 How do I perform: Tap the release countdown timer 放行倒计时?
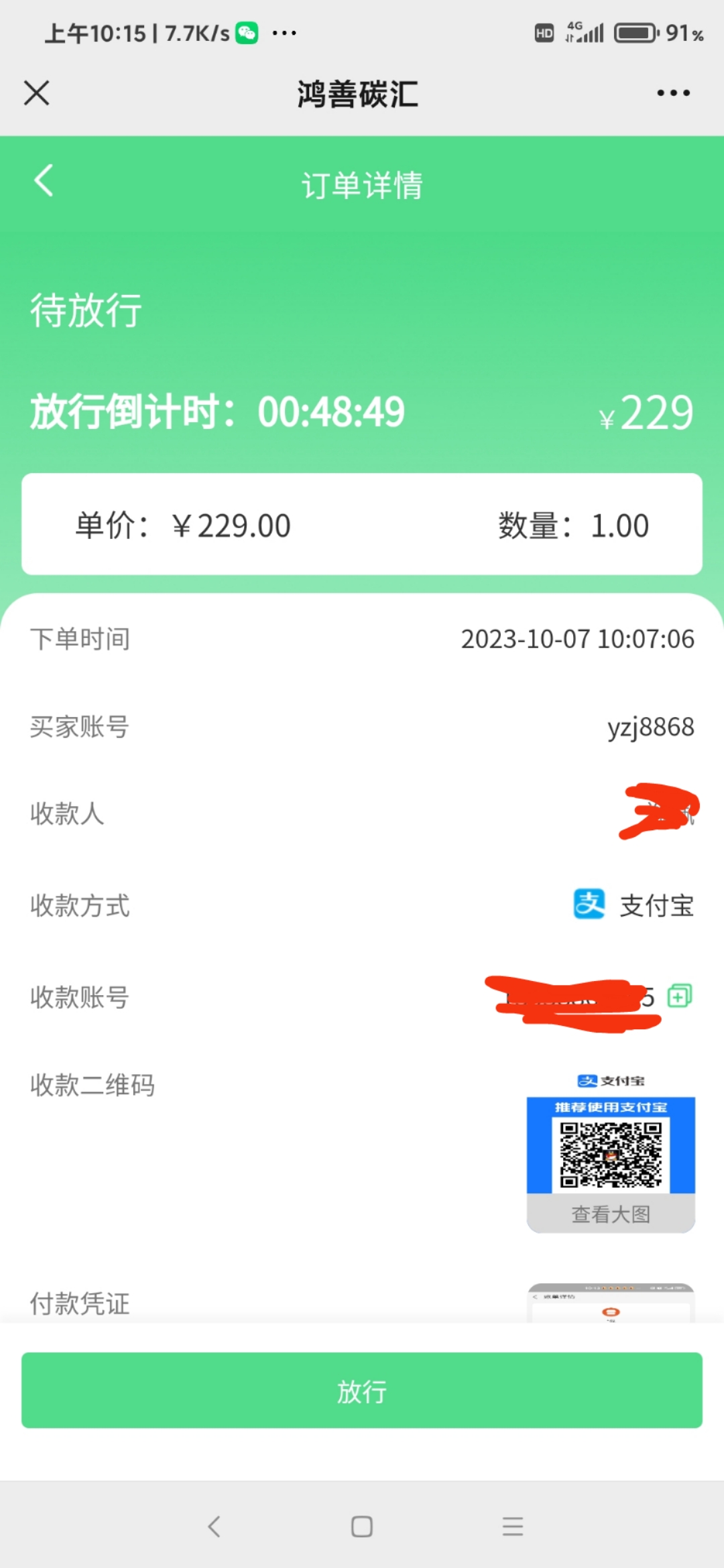click(215, 411)
